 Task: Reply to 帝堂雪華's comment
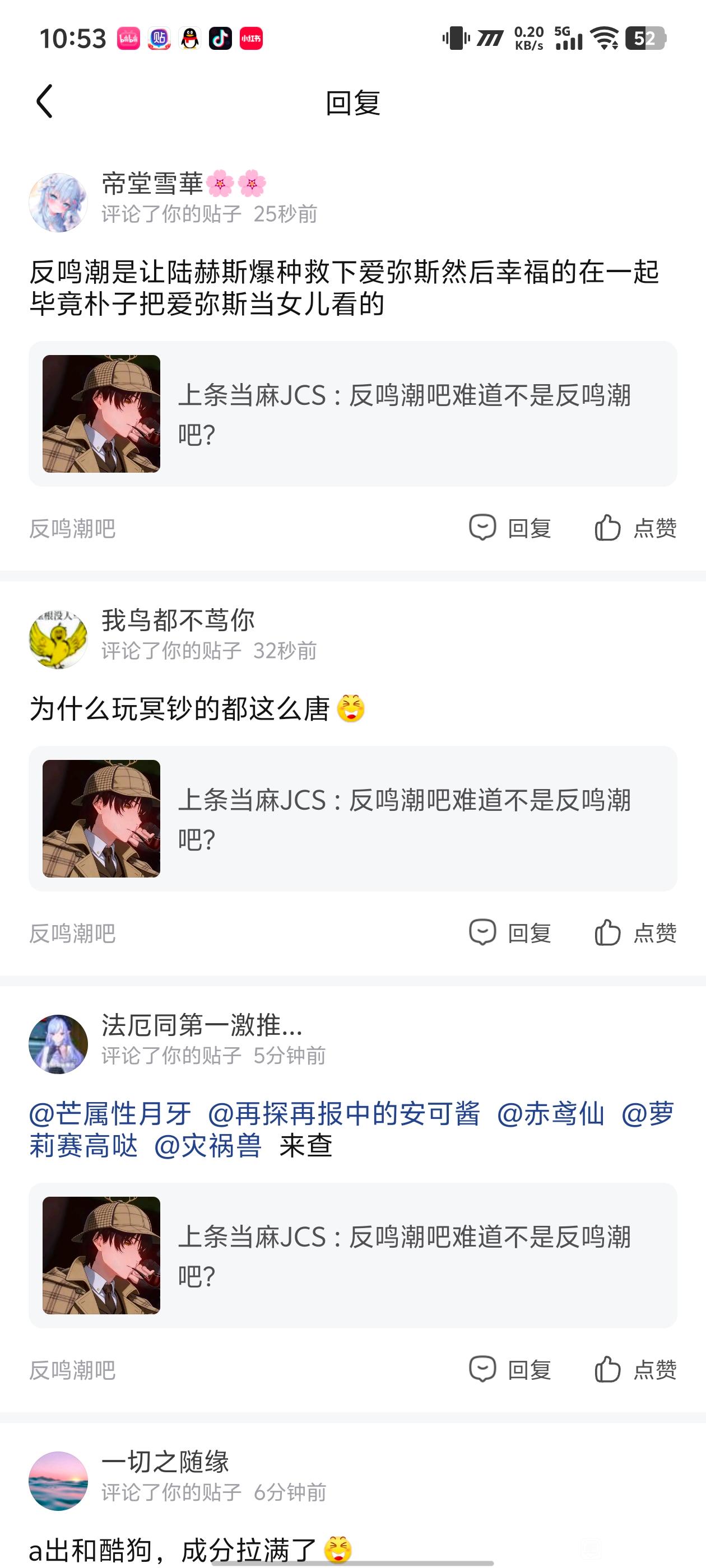(x=510, y=528)
